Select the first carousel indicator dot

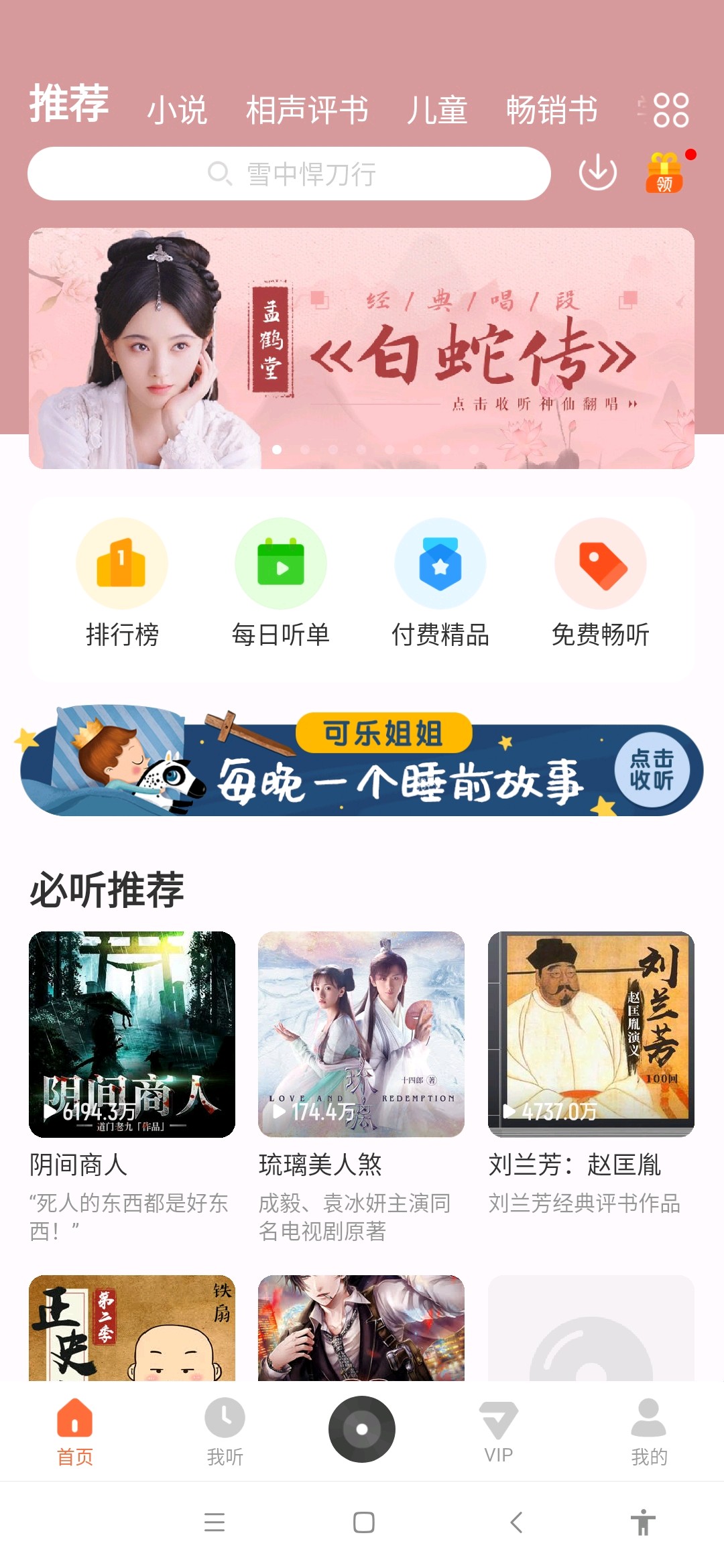276,450
